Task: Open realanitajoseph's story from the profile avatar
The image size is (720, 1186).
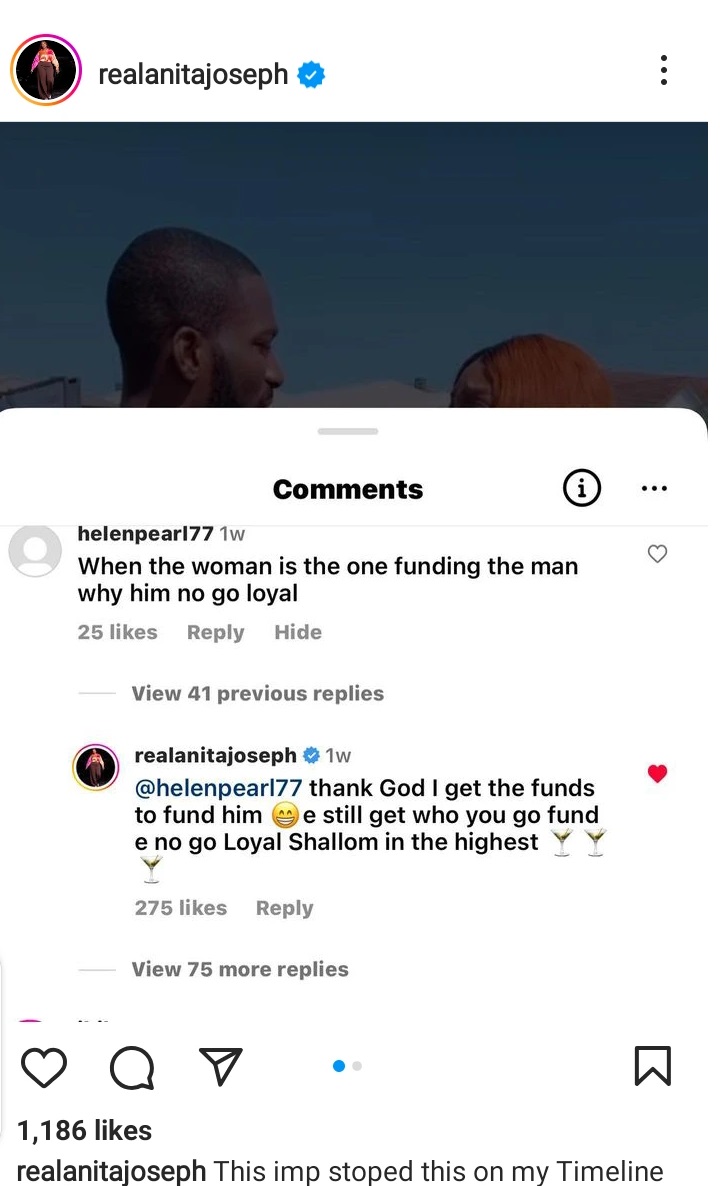Action: 45,71
